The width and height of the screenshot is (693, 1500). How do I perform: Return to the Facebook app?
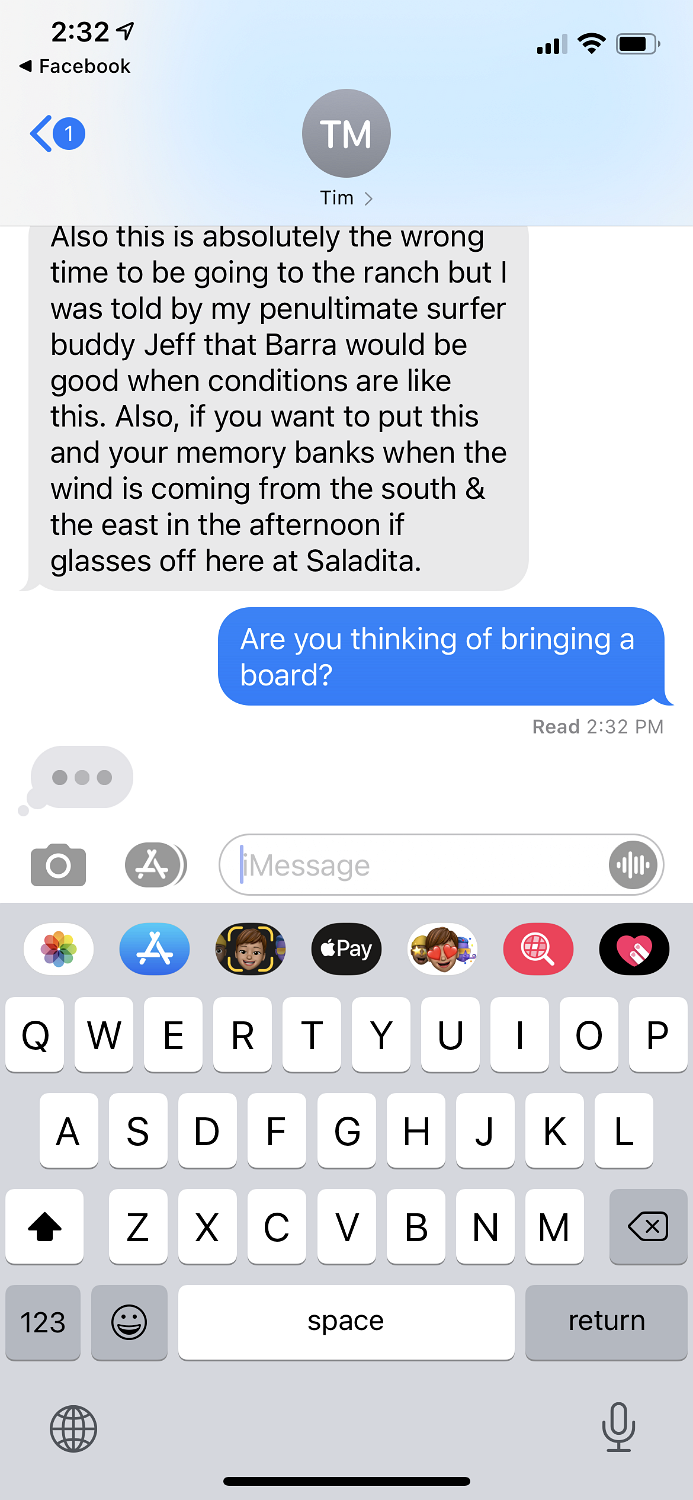[74, 67]
